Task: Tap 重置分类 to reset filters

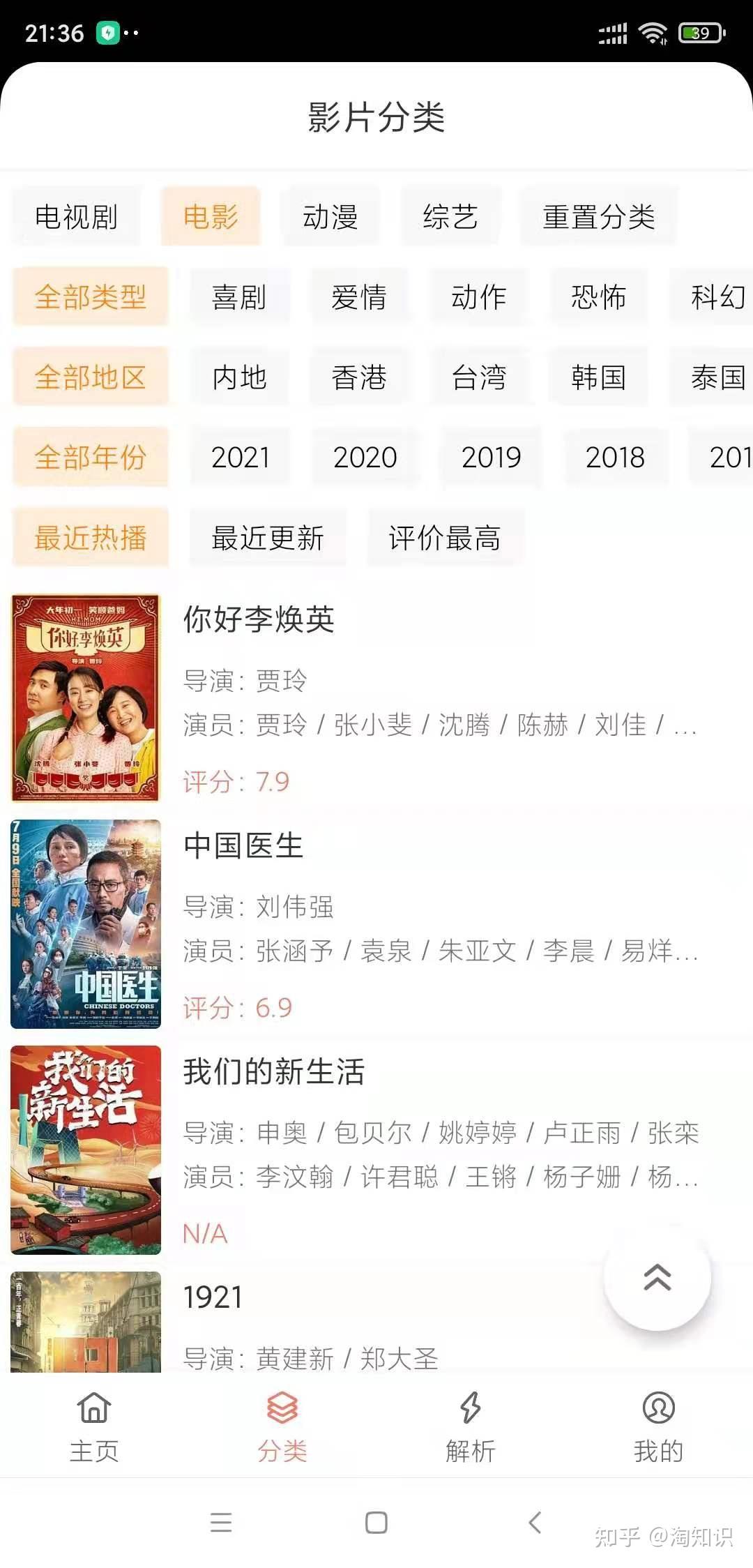Action: point(599,217)
